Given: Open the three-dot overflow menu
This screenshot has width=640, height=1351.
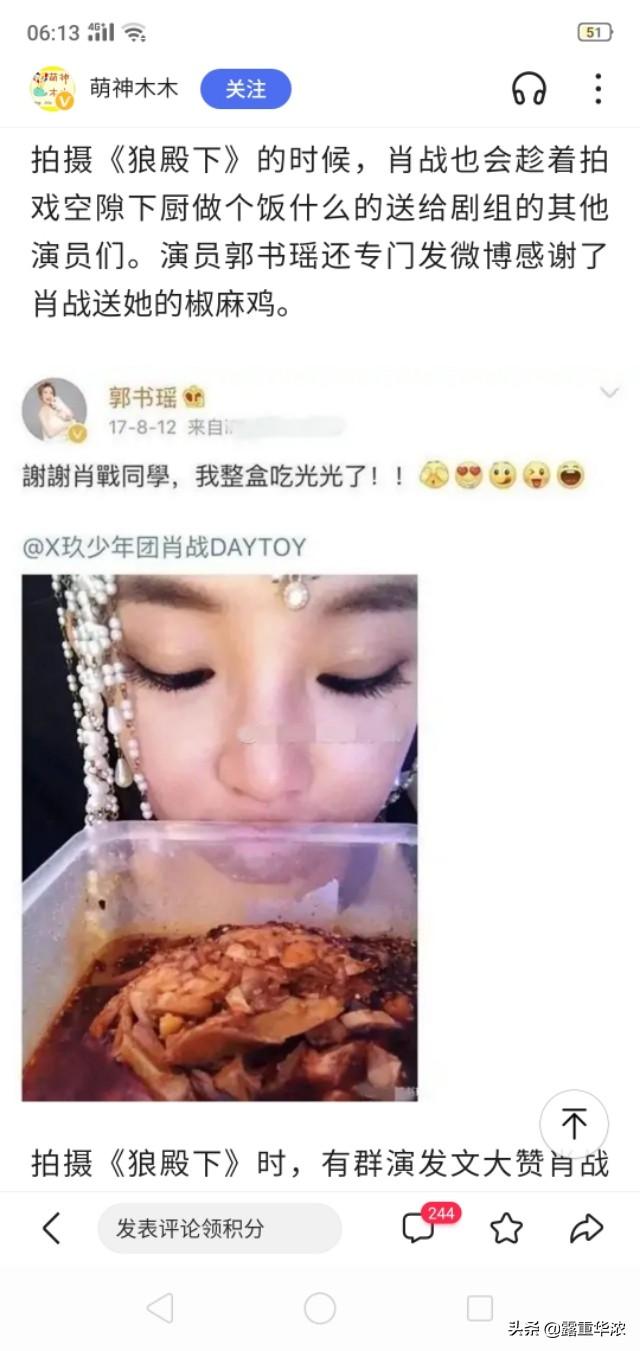Looking at the screenshot, I should (597, 89).
